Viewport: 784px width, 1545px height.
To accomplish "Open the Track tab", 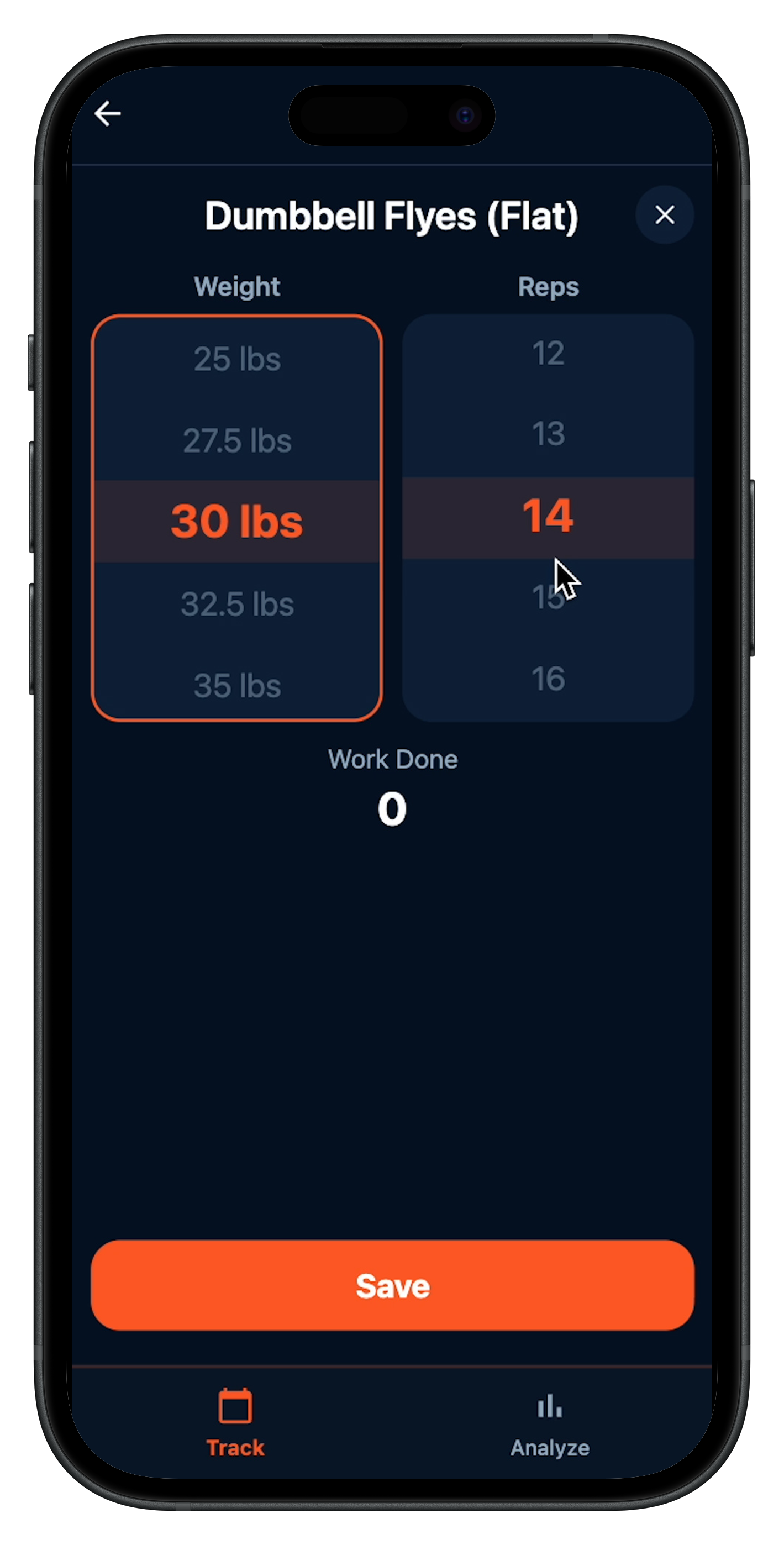I will pos(235,1423).
